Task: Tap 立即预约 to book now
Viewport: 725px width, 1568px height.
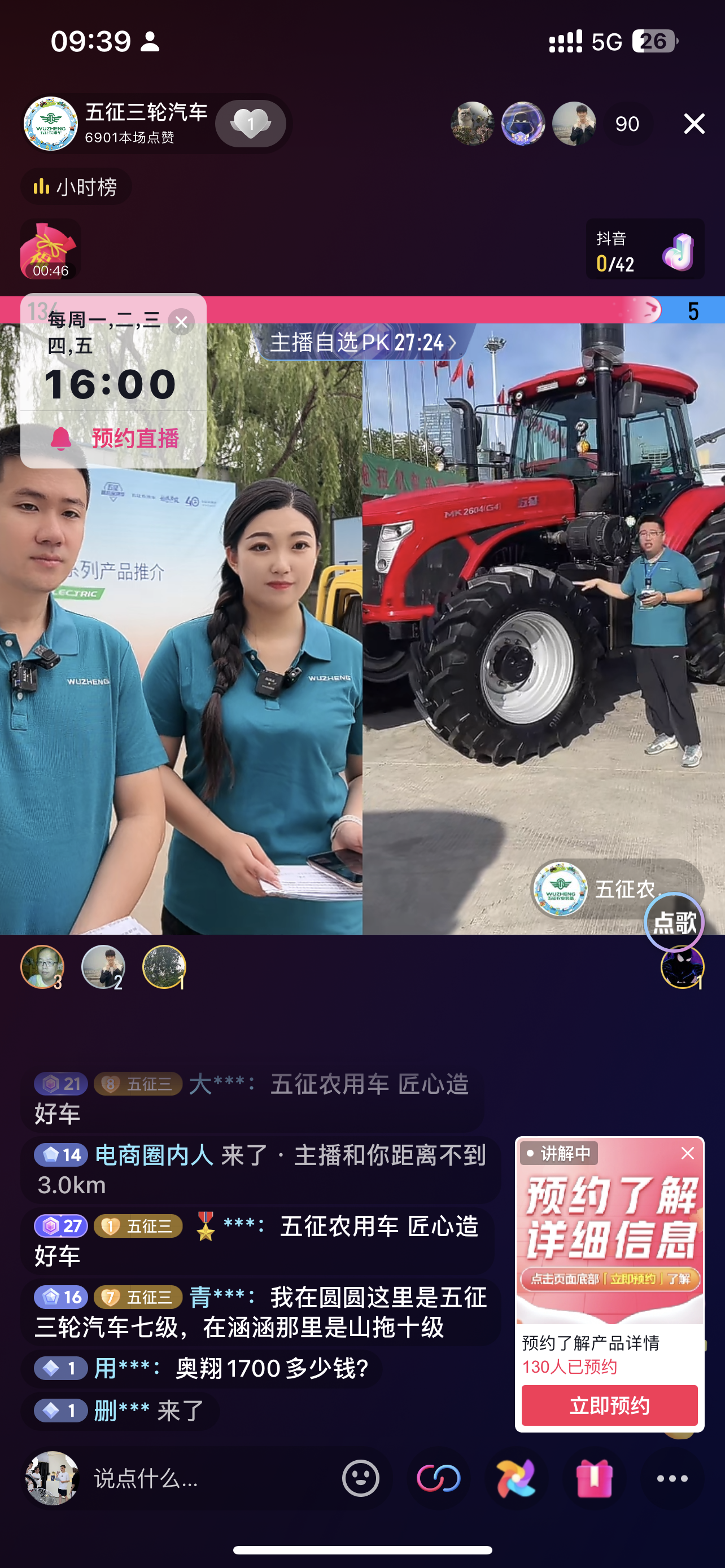Action: 609,1405
